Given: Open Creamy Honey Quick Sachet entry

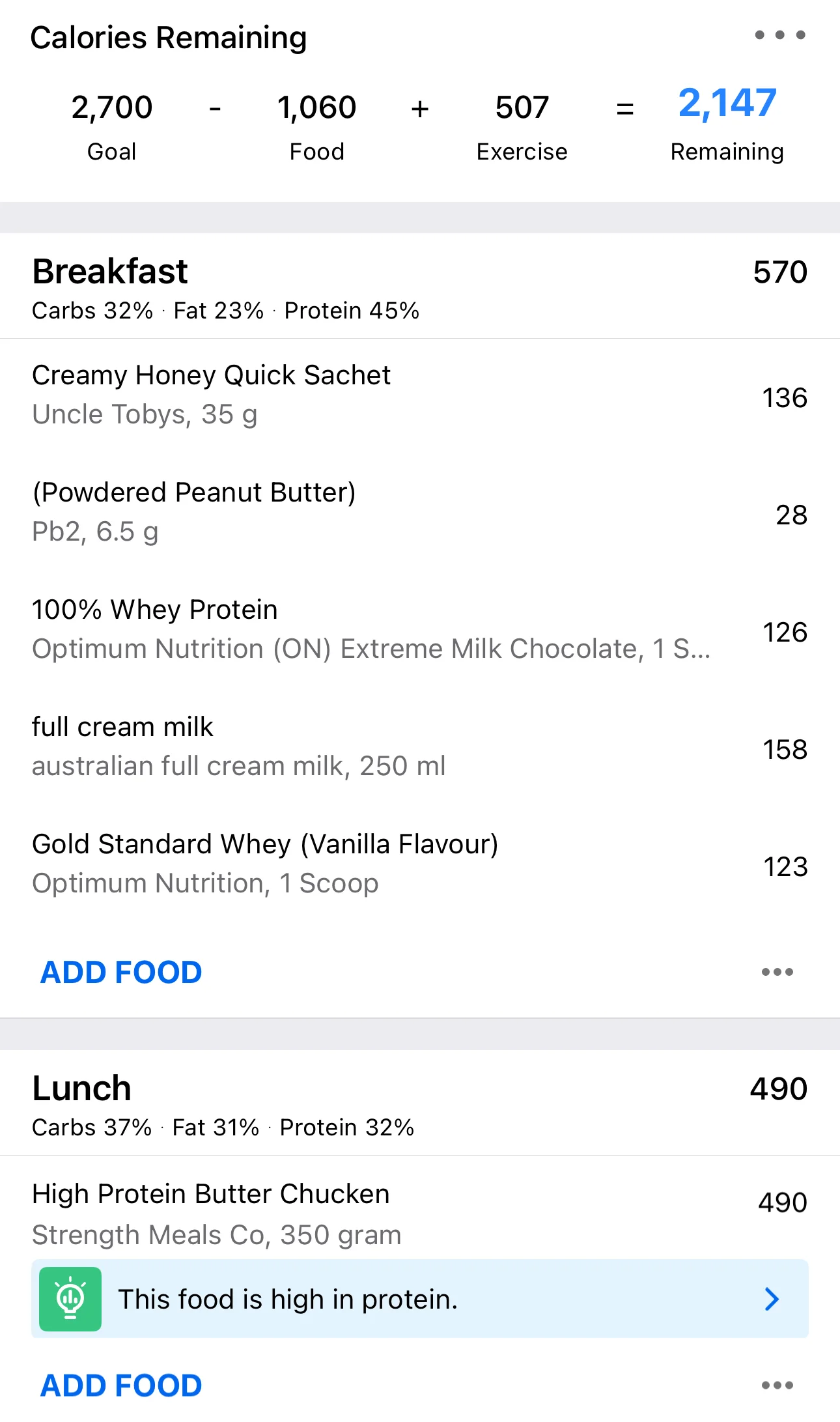Looking at the screenshot, I should tap(419, 395).
